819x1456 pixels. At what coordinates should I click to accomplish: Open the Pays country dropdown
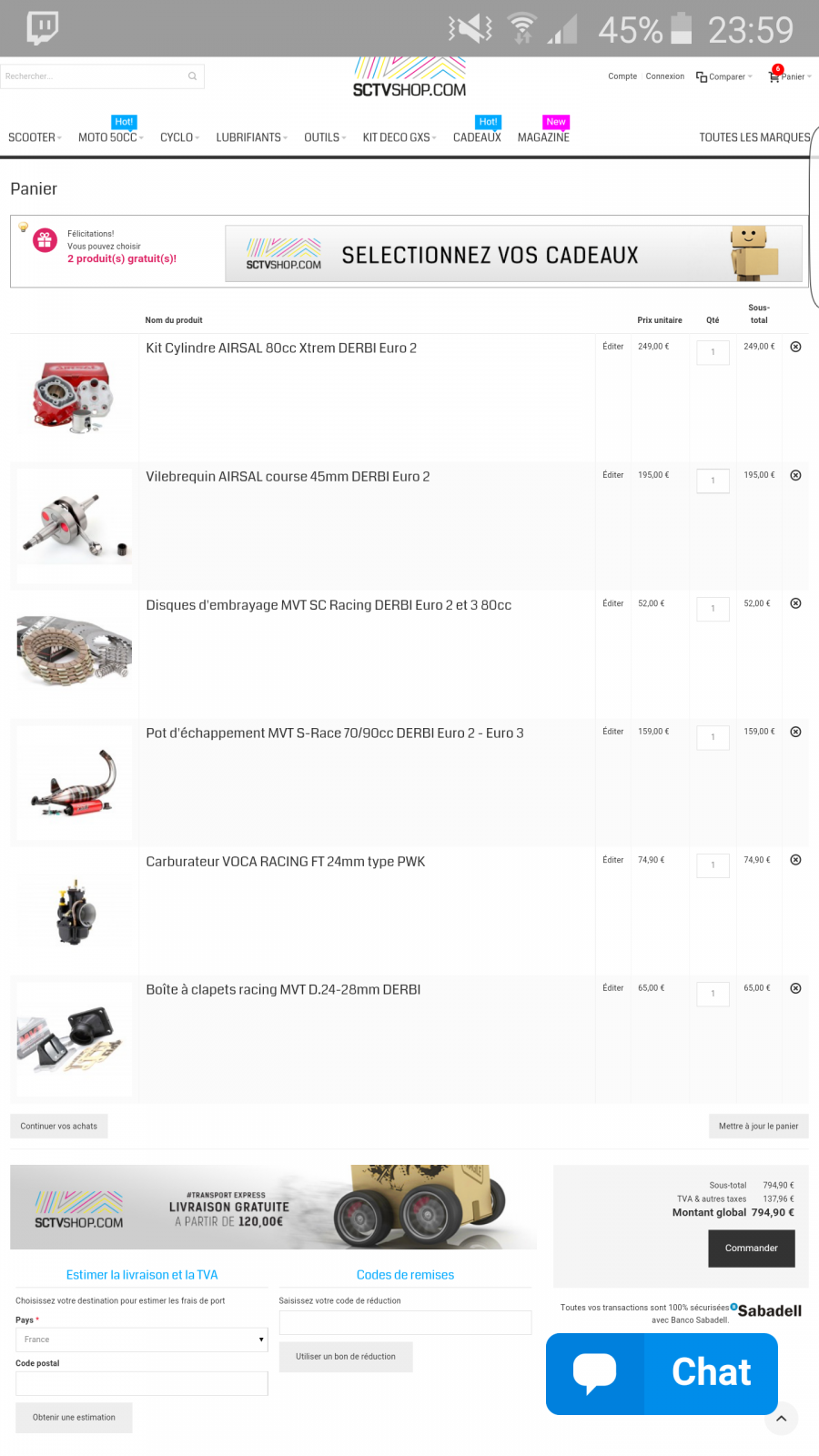pyautogui.click(x=142, y=1340)
